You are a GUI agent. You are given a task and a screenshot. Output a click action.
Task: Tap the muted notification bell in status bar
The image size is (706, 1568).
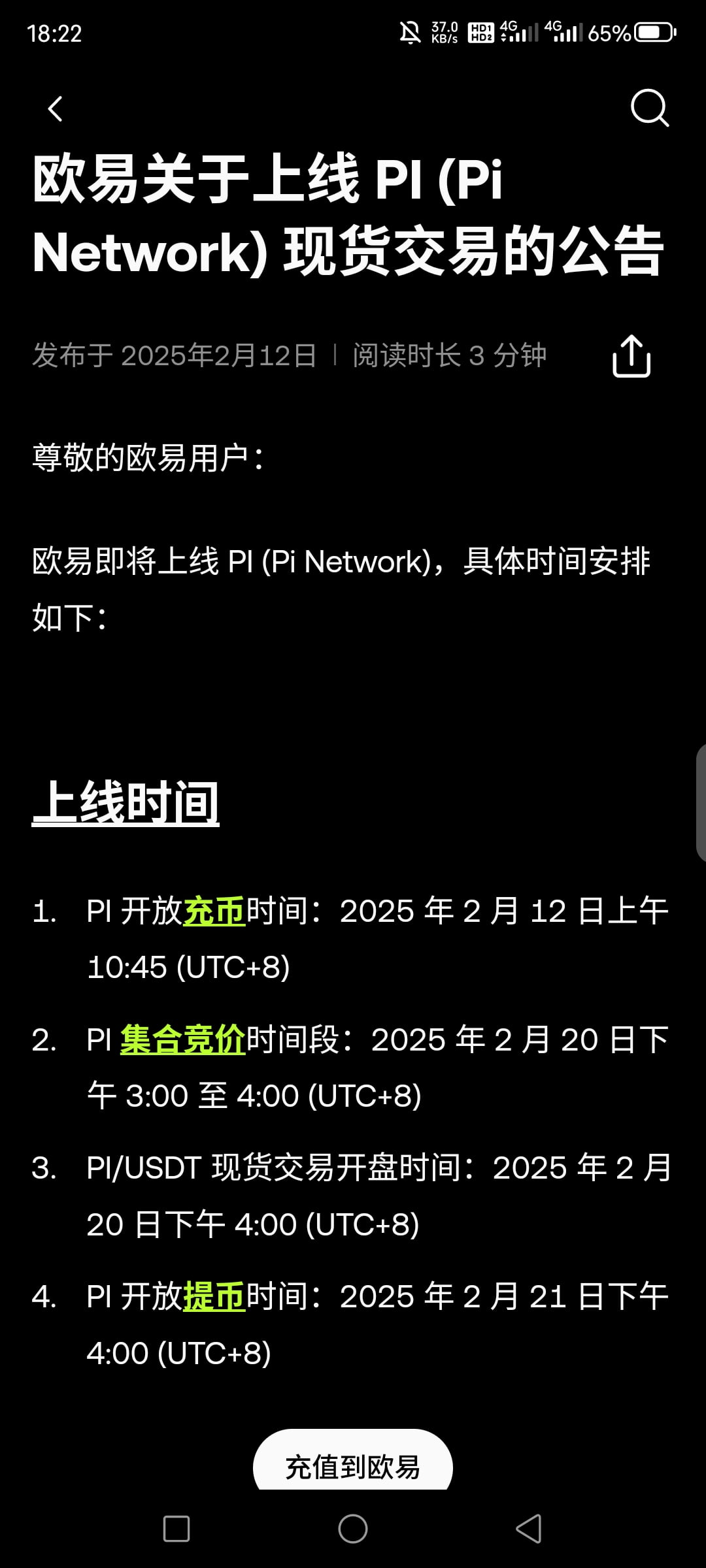click(409, 31)
